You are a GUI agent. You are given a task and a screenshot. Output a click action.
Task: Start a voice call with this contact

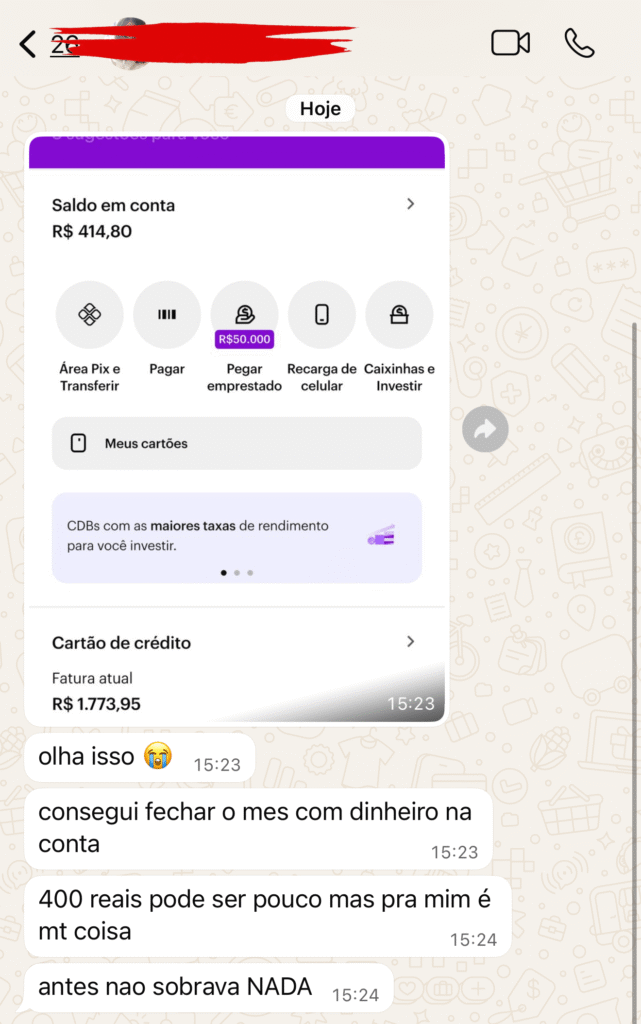(x=579, y=43)
